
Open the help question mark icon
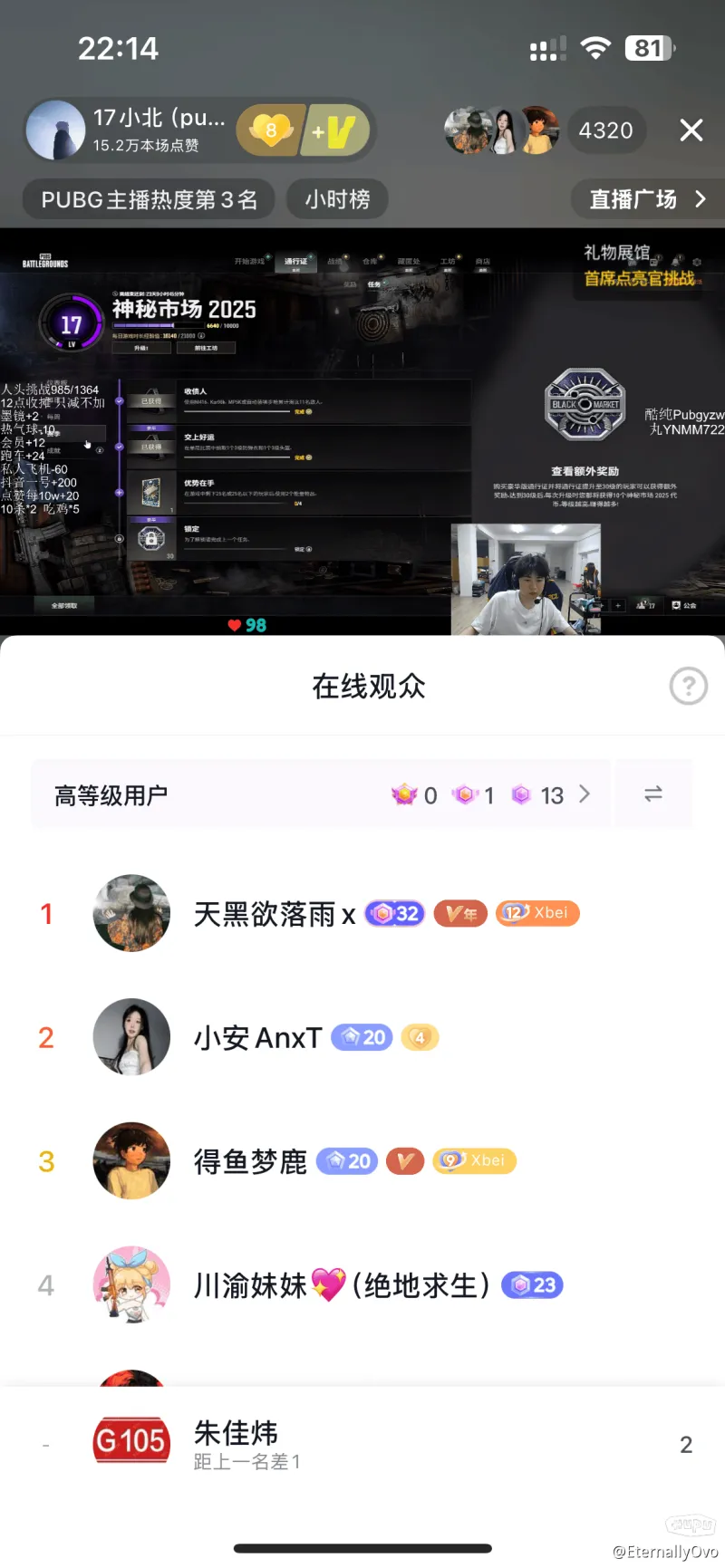688,687
